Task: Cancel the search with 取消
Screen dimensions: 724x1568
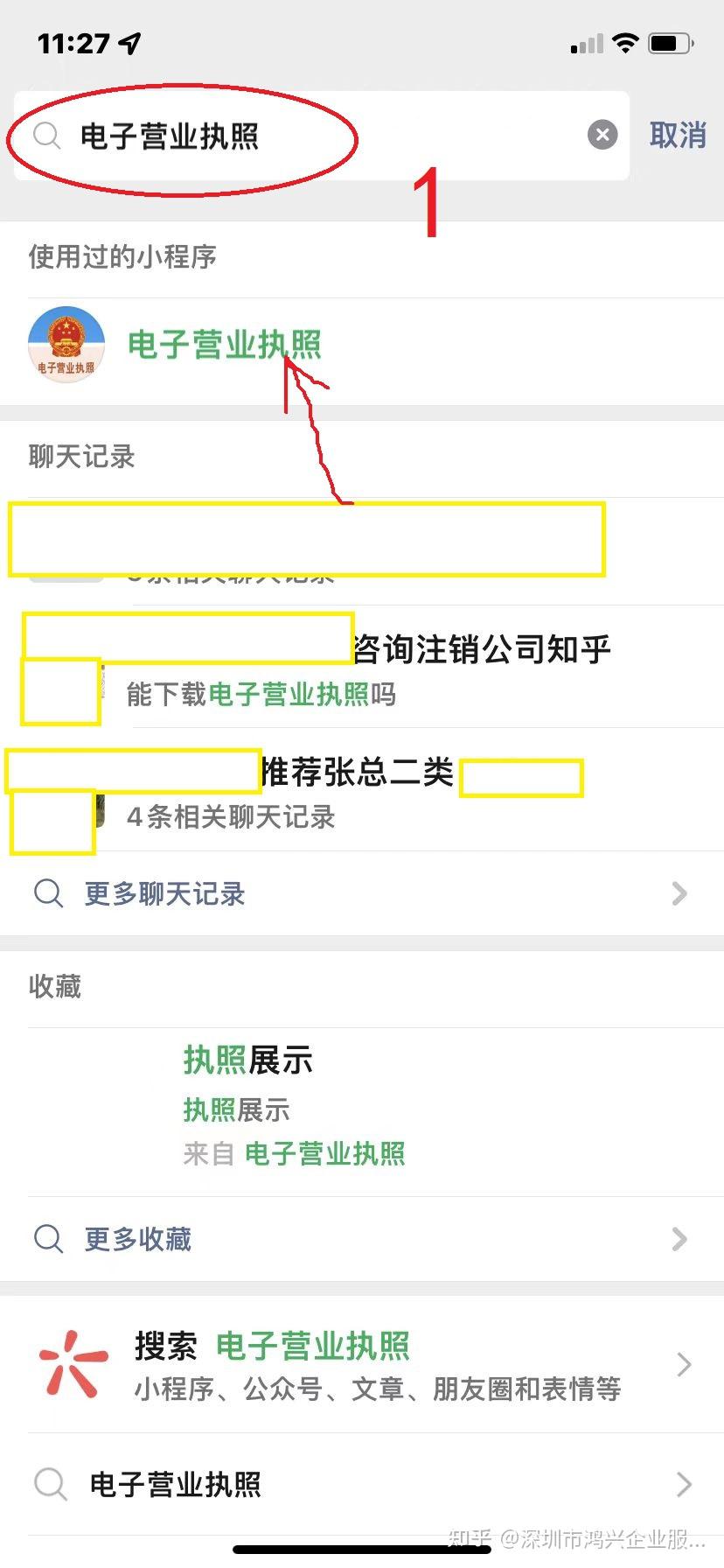Action: pyautogui.click(x=677, y=136)
